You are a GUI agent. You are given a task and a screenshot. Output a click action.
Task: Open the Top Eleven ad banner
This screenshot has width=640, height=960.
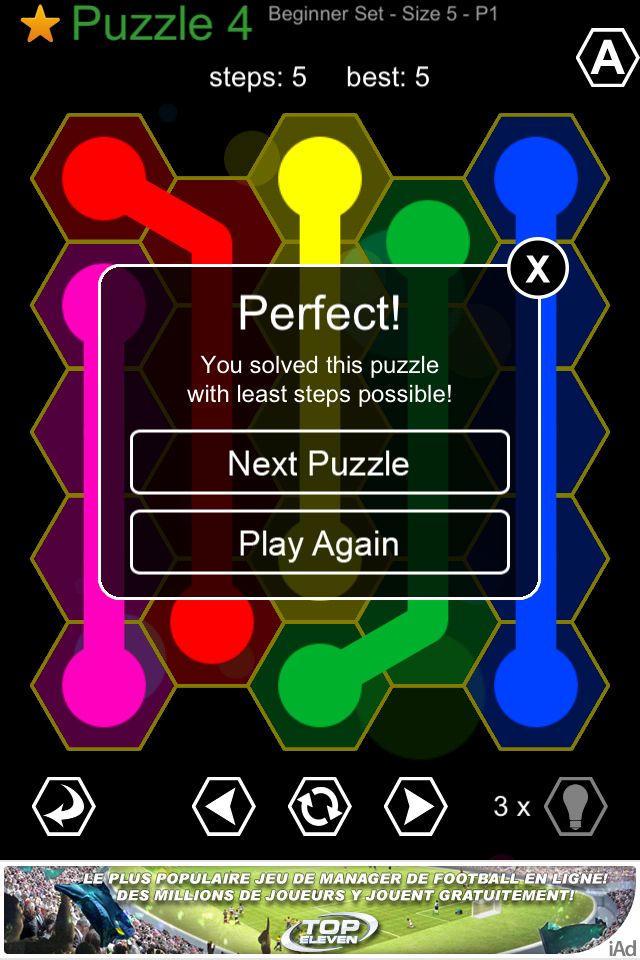click(x=320, y=910)
